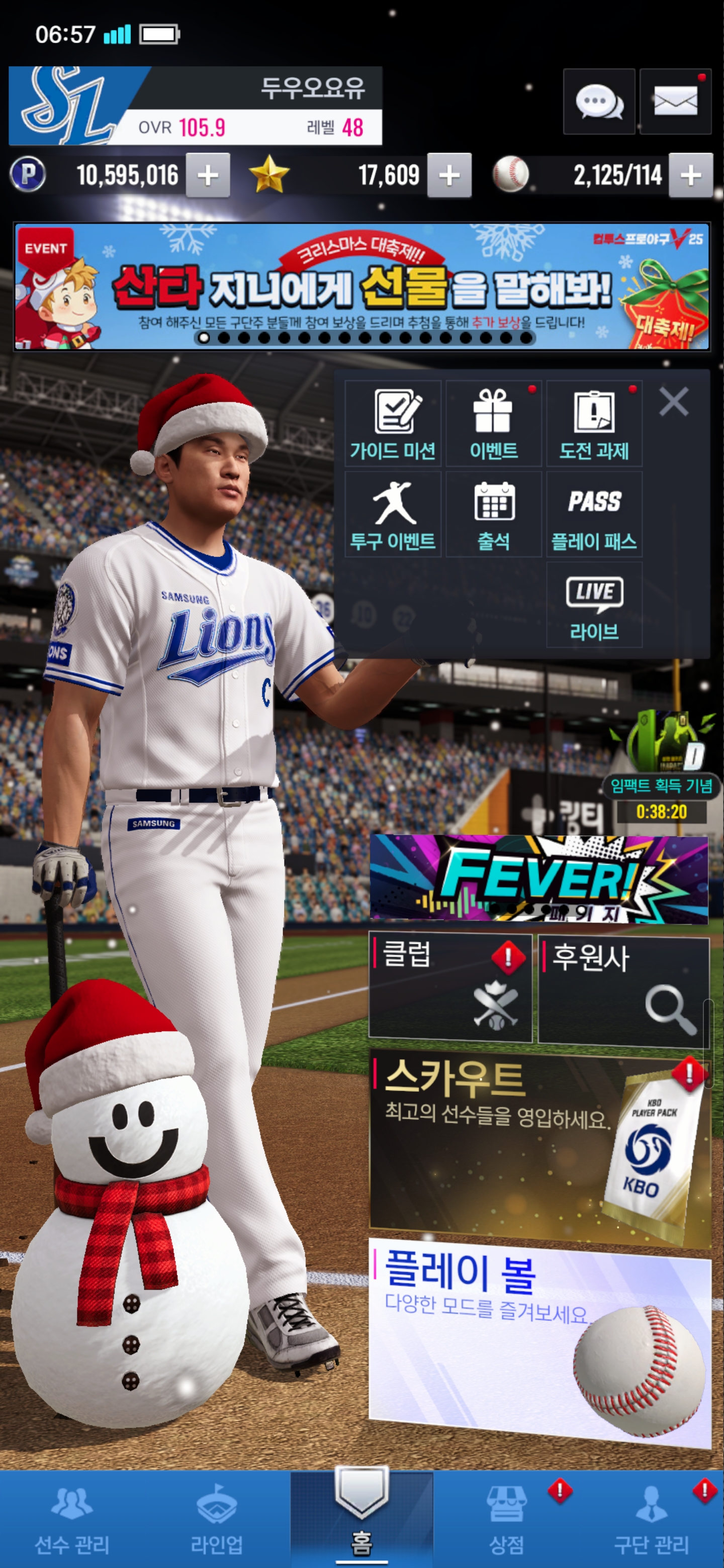Open the 출석 attendance calendar
Image resolution: width=724 pixels, height=1568 pixels.
(x=493, y=514)
